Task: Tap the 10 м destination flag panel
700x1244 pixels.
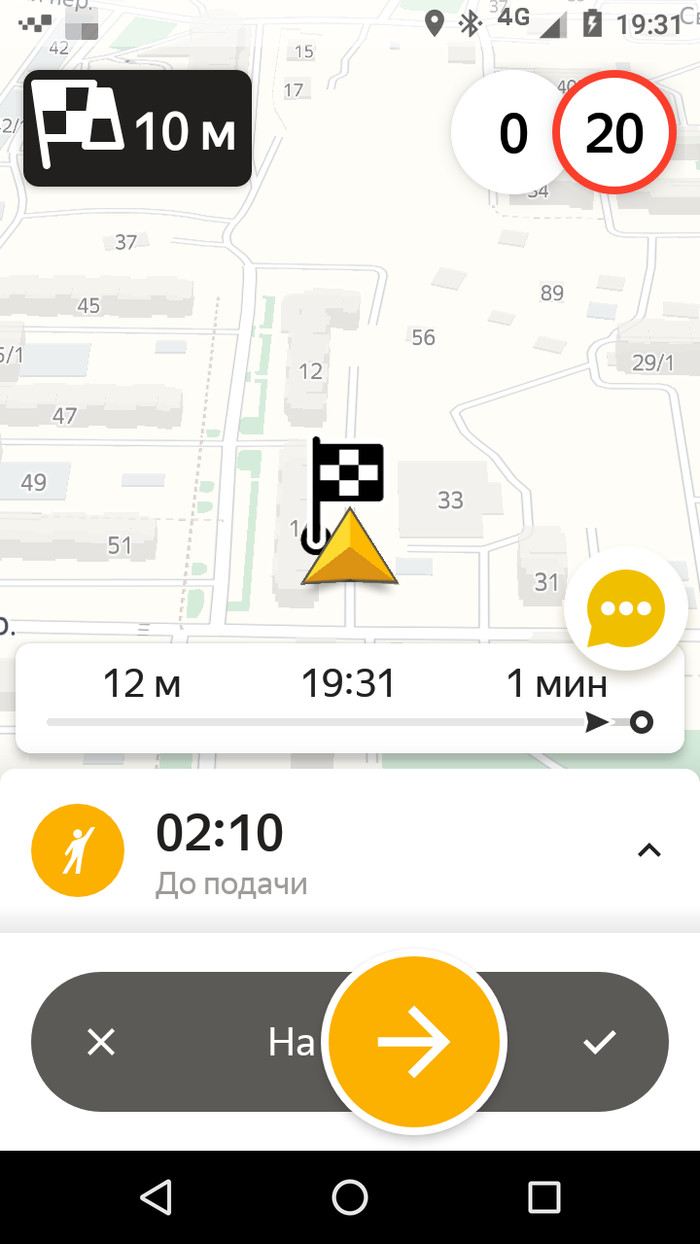Action: [137, 129]
